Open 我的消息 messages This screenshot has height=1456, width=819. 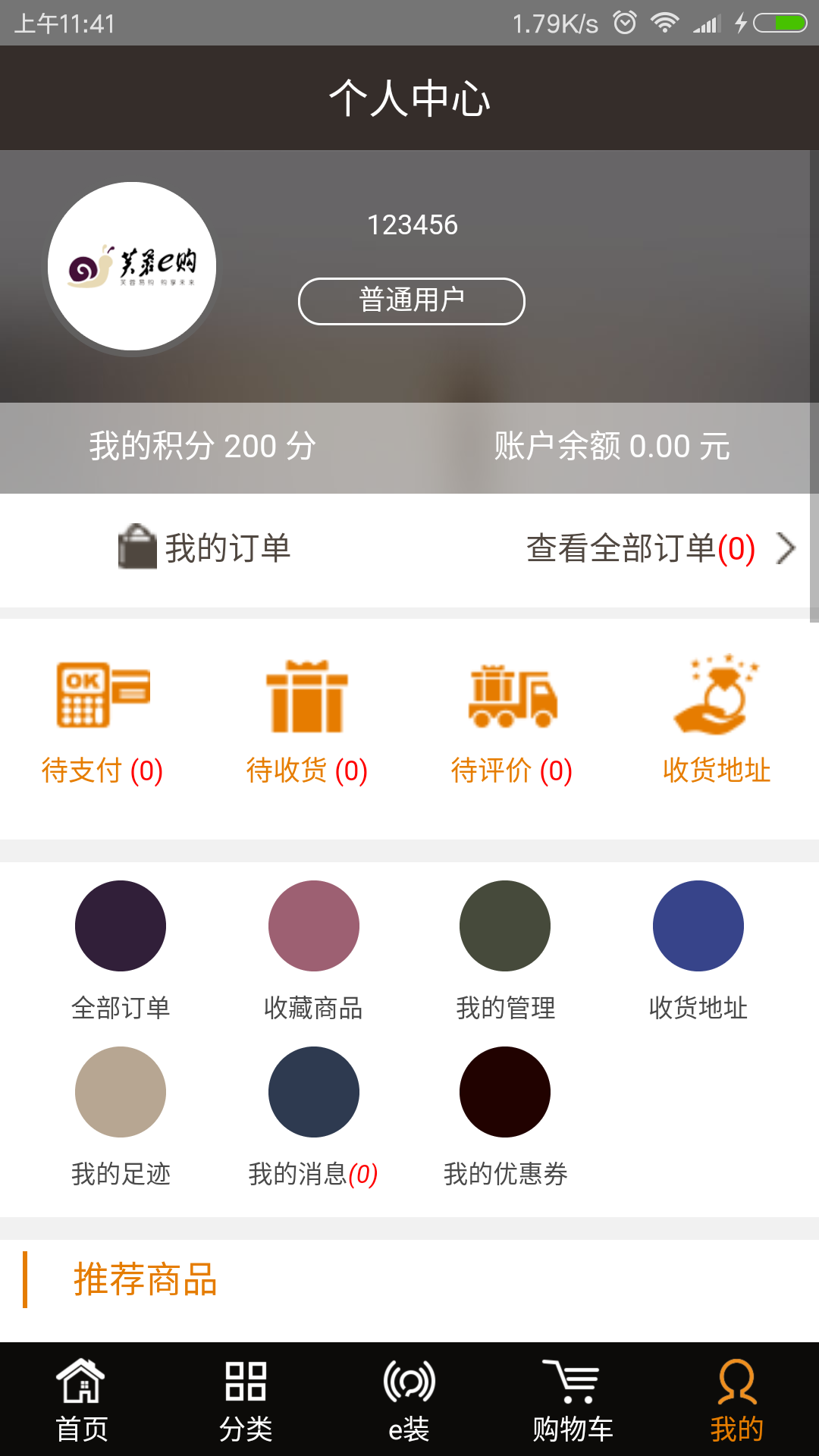tap(313, 1092)
